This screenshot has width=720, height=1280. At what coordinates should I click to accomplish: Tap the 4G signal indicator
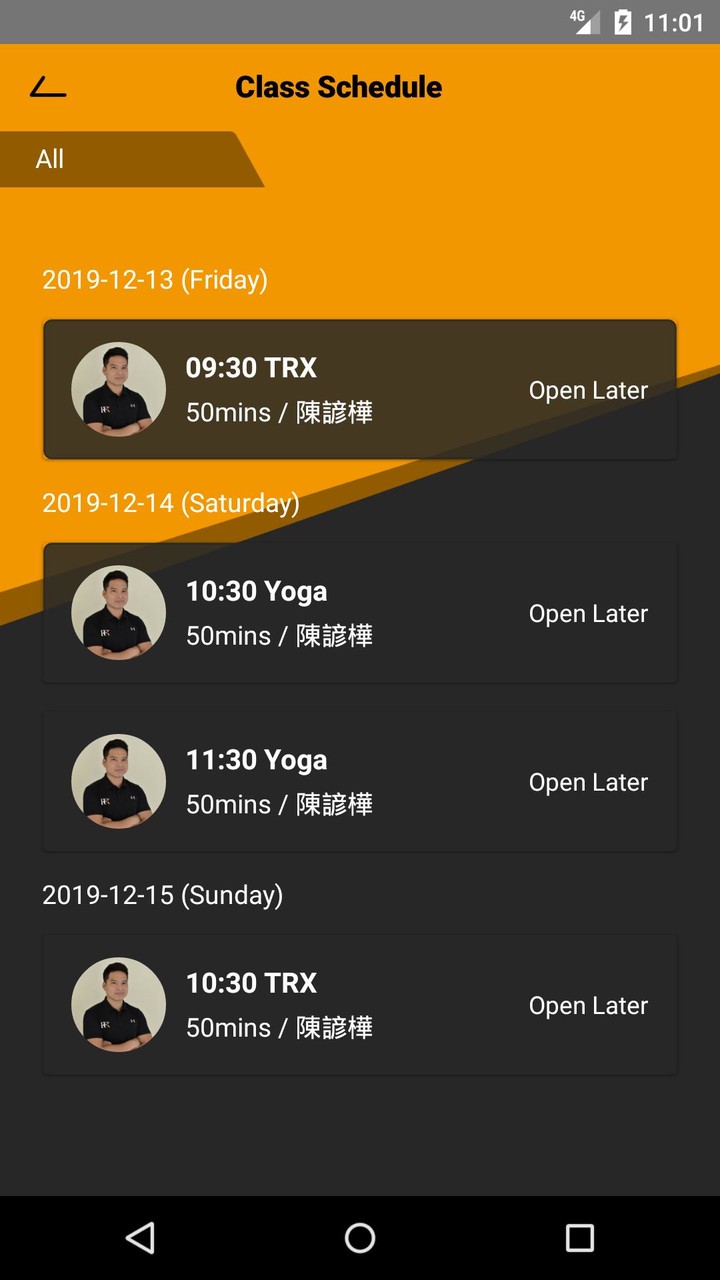pos(585,21)
